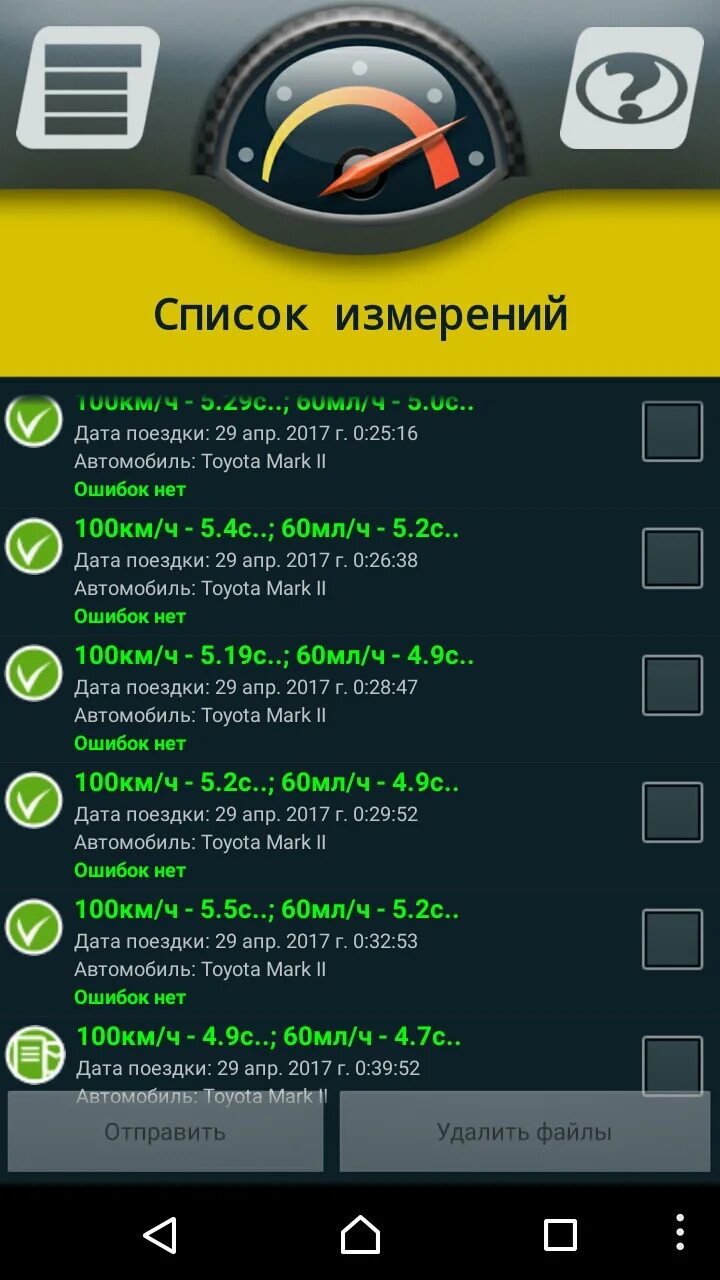
Task: Open the system overflow menu dots
Action: click(680, 1233)
